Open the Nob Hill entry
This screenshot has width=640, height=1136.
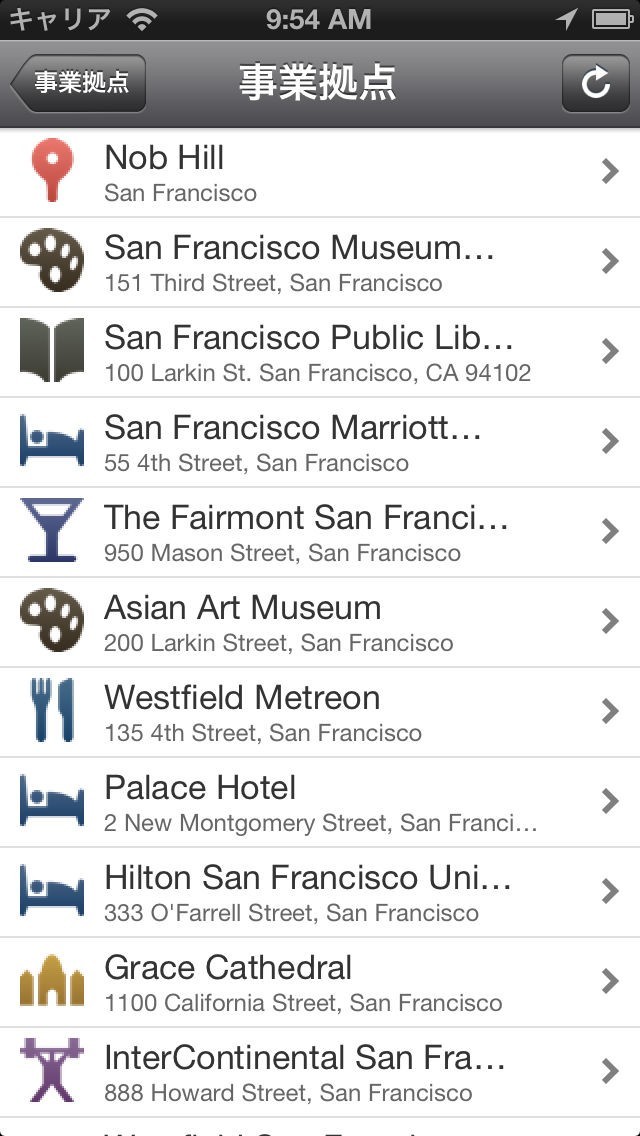click(320, 173)
